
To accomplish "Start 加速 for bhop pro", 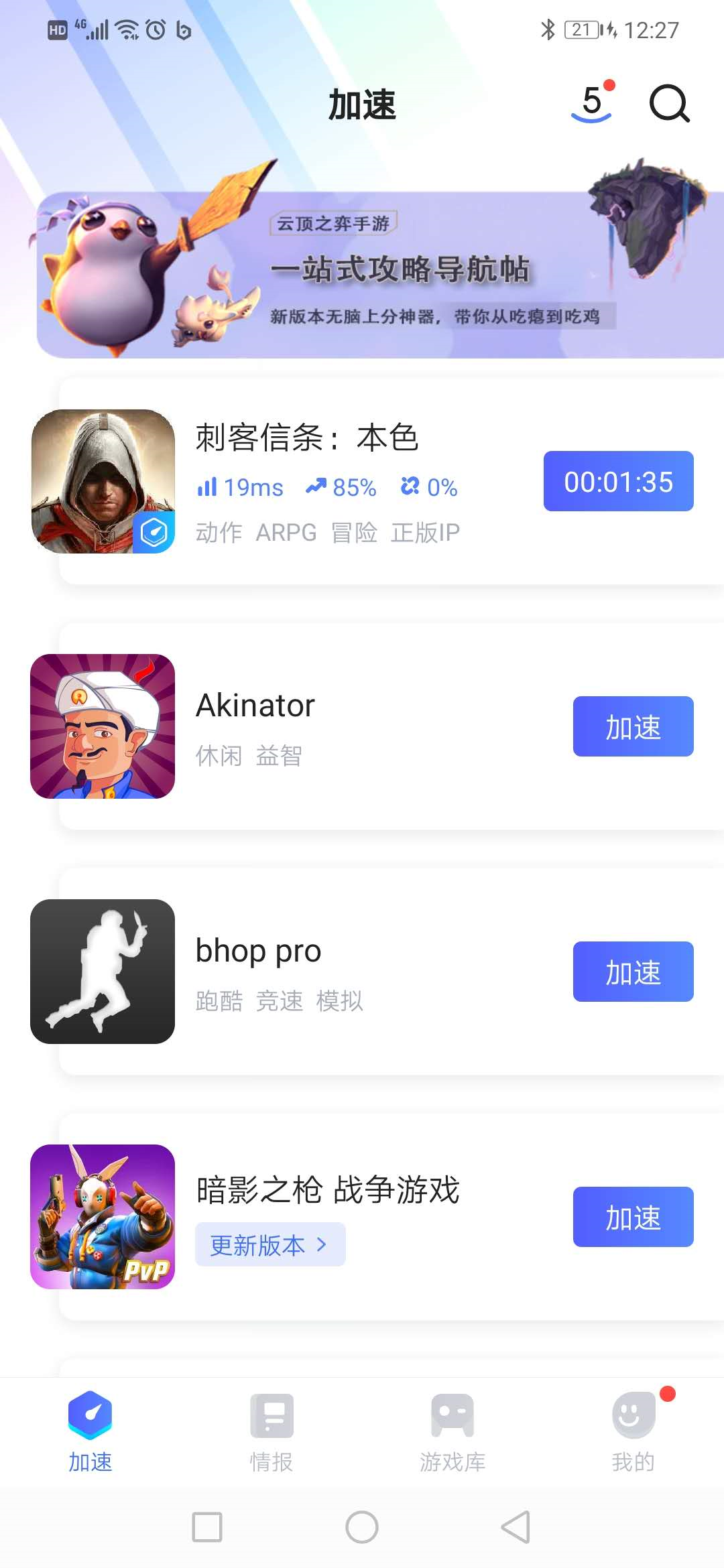I will click(633, 972).
